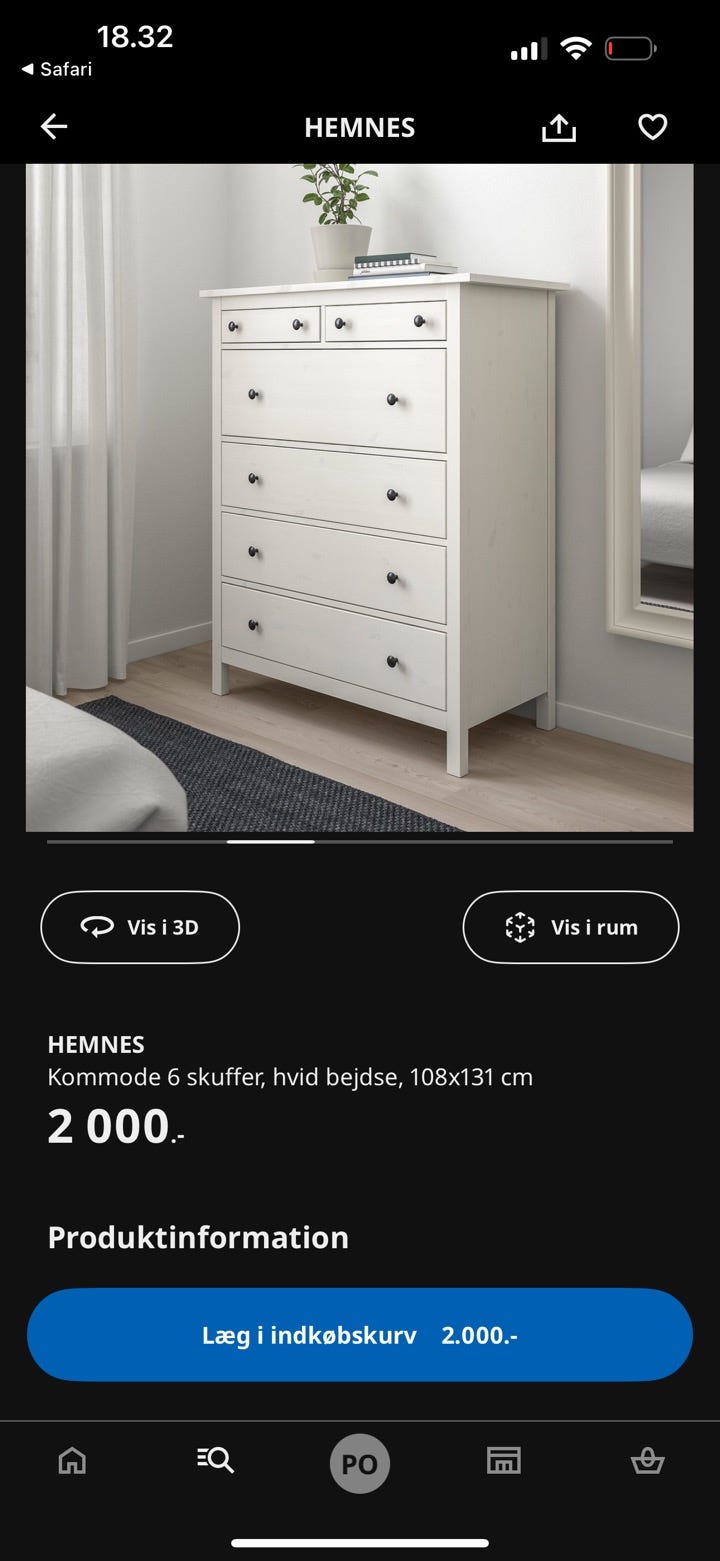Image resolution: width=720 pixels, height=1561 pixels.
Task: Tap Læg i indkøbskurv to add to cart
Action: pyautogui.click(x=360, y=1335)
